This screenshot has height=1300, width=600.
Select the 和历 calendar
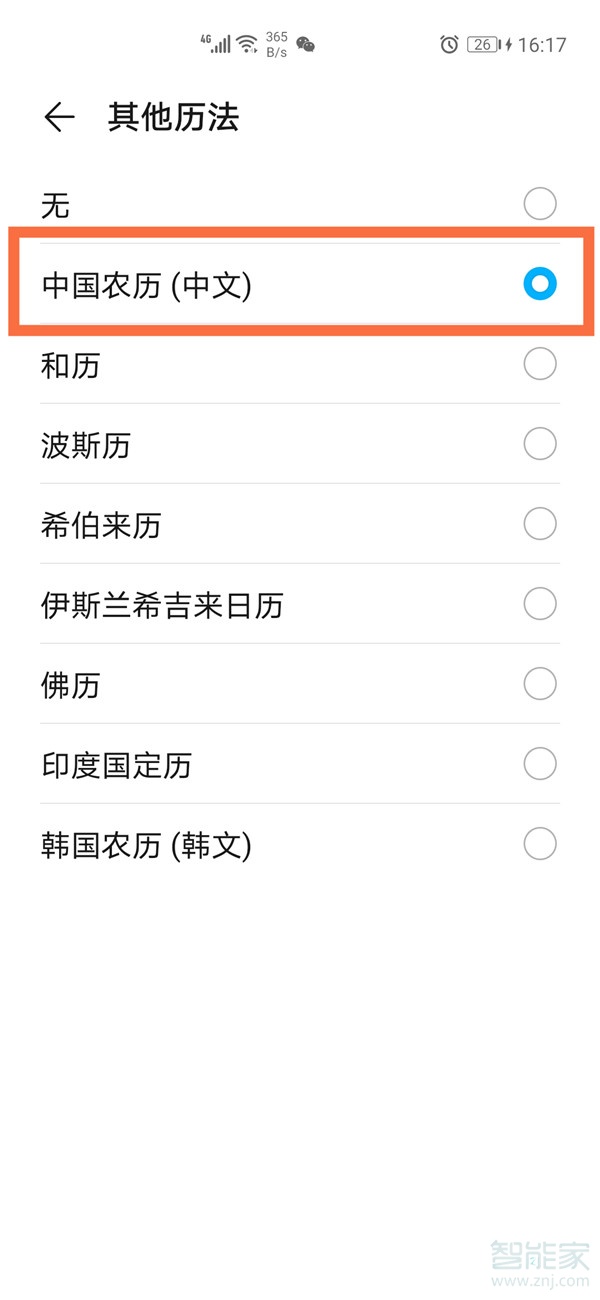[x=539, y=364]
